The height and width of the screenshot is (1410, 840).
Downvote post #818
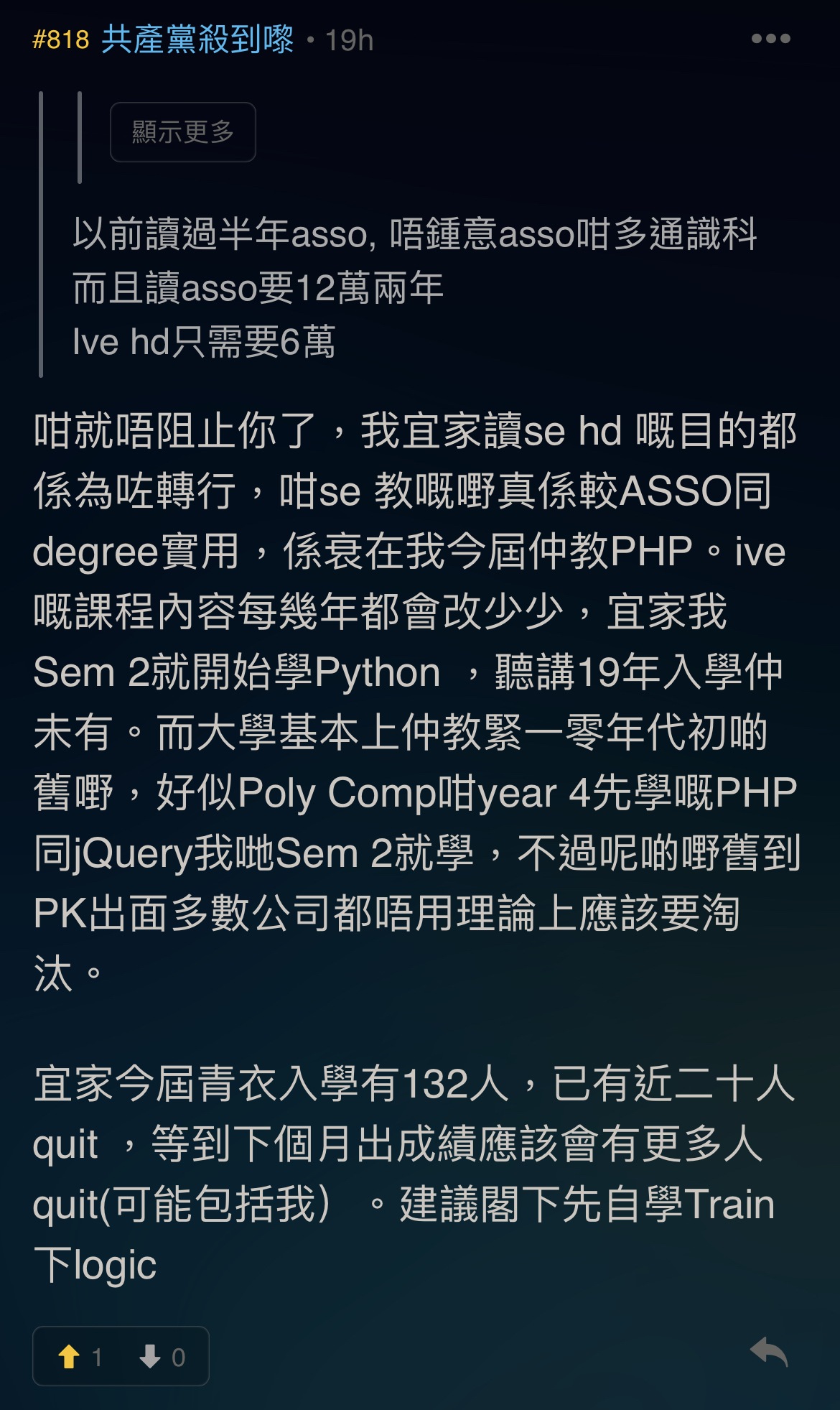150,1357
